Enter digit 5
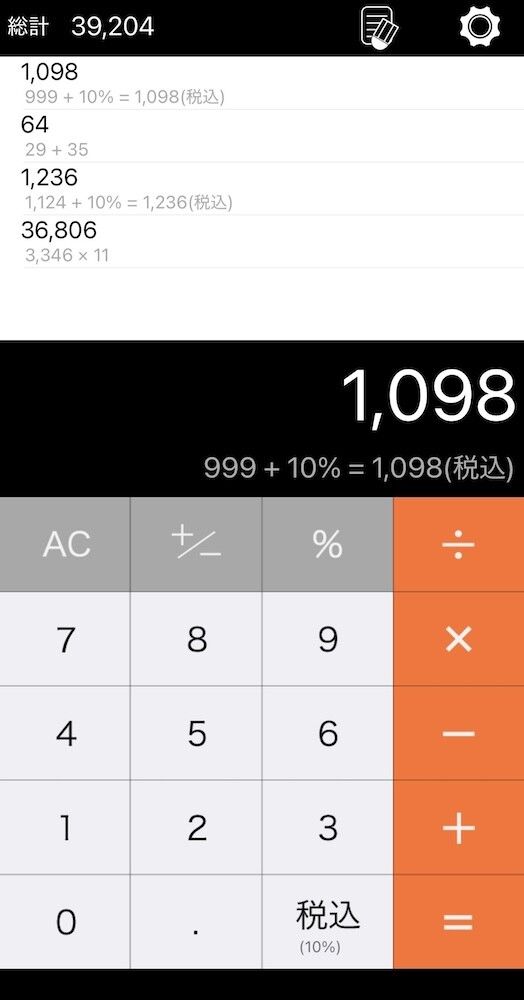Screen dimensions: 524x1000 pyautogui.click(x=196, y=733)
